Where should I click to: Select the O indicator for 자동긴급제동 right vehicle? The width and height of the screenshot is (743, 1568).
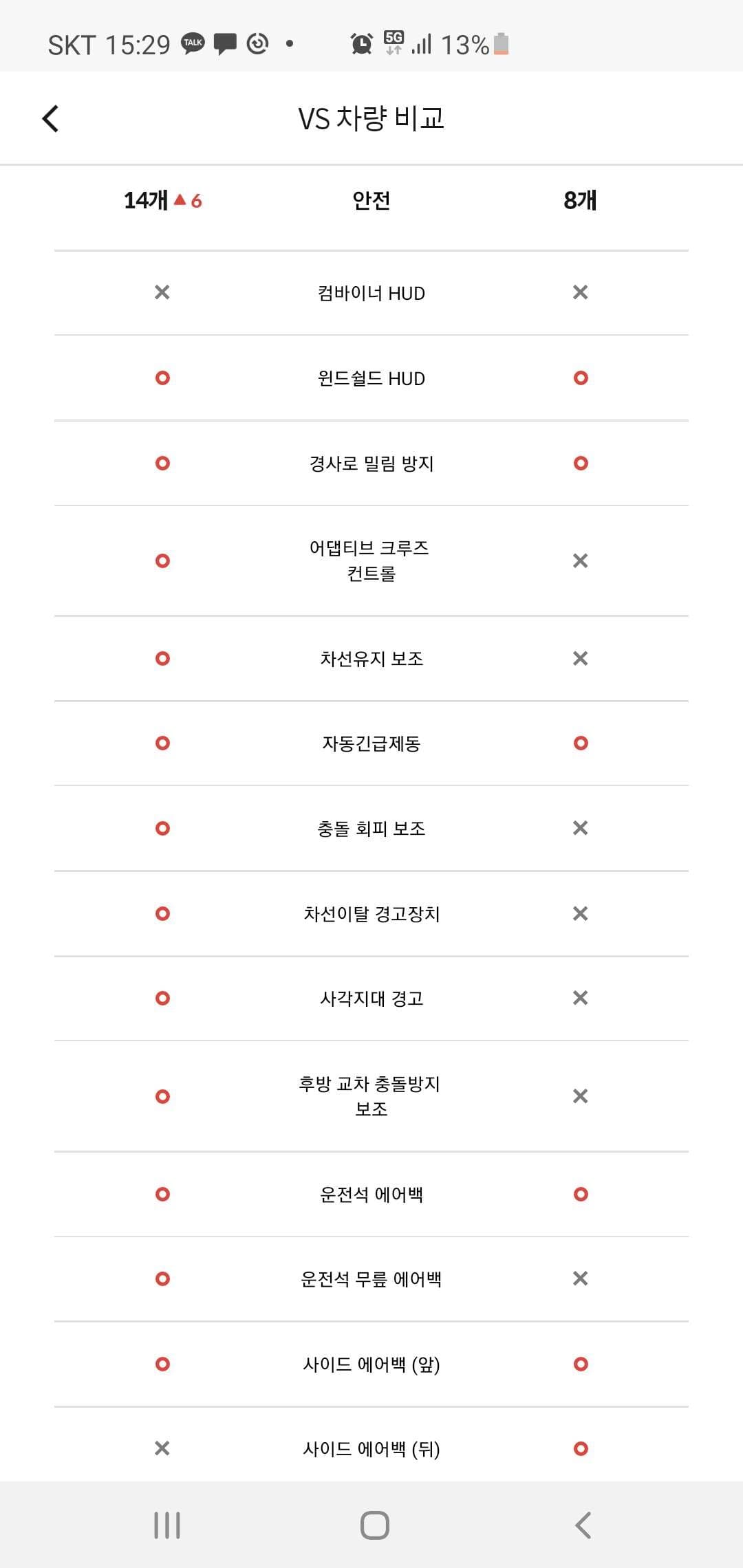(580, 743)
